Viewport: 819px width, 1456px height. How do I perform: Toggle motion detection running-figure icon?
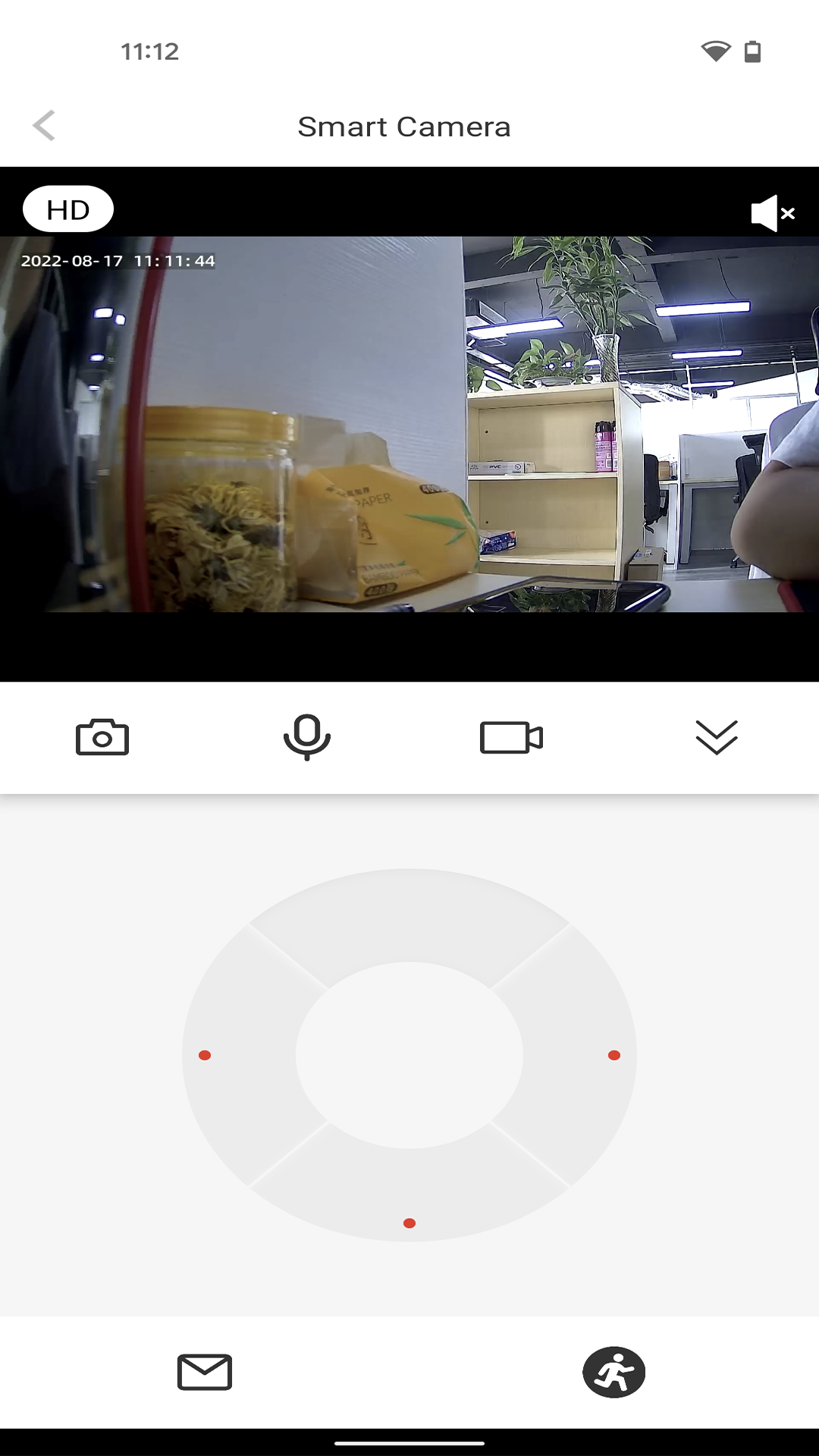(614, 1372)
